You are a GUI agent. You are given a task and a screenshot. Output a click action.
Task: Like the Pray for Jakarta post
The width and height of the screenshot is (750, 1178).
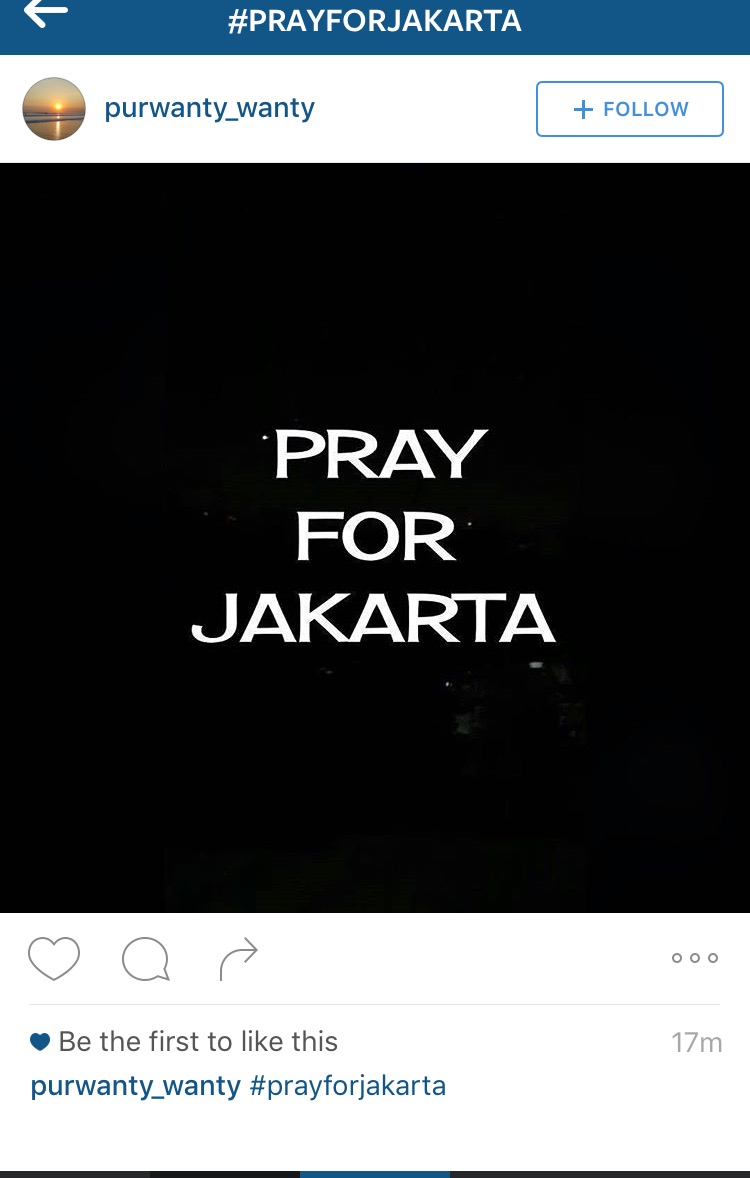pyautogui.click(x=54, y=959)
